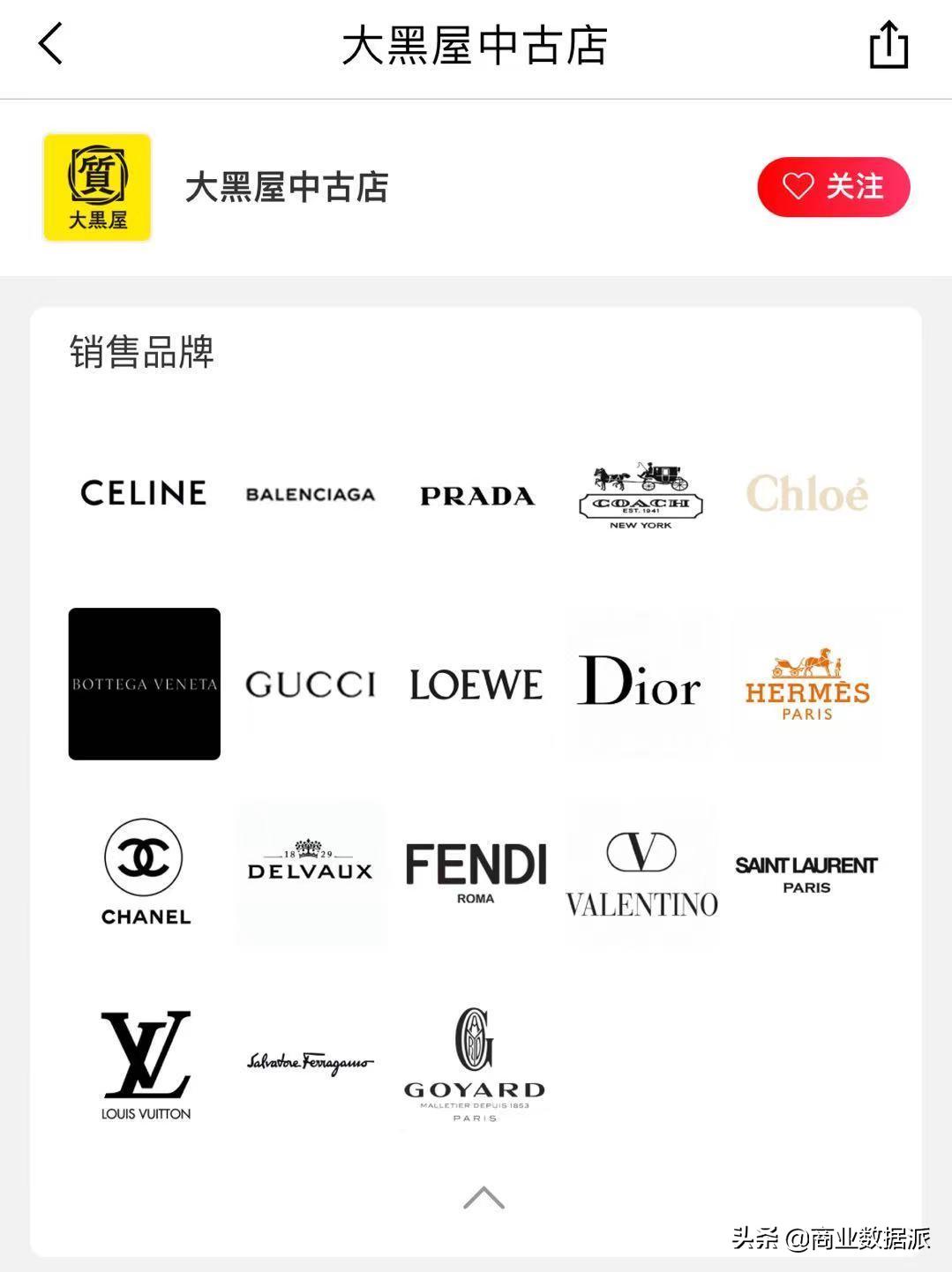Image resolution: width=952 pixels, height=1272 pixels.
Task: Browse FENDI Roma products
Action: point(476,872)
